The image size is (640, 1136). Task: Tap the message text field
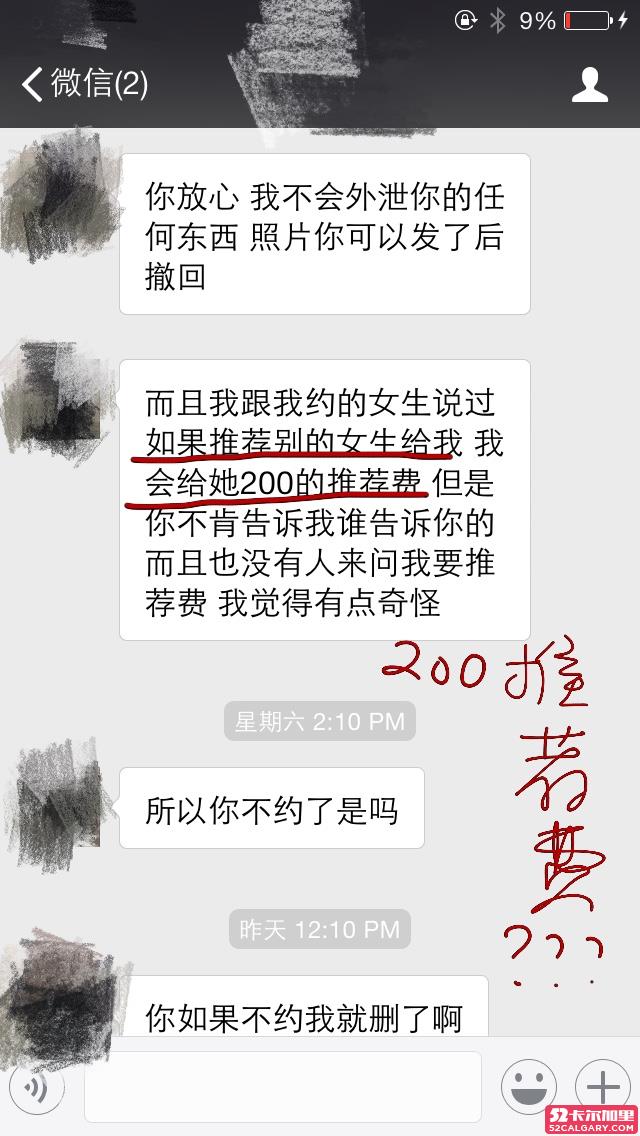coord(282,1087)
